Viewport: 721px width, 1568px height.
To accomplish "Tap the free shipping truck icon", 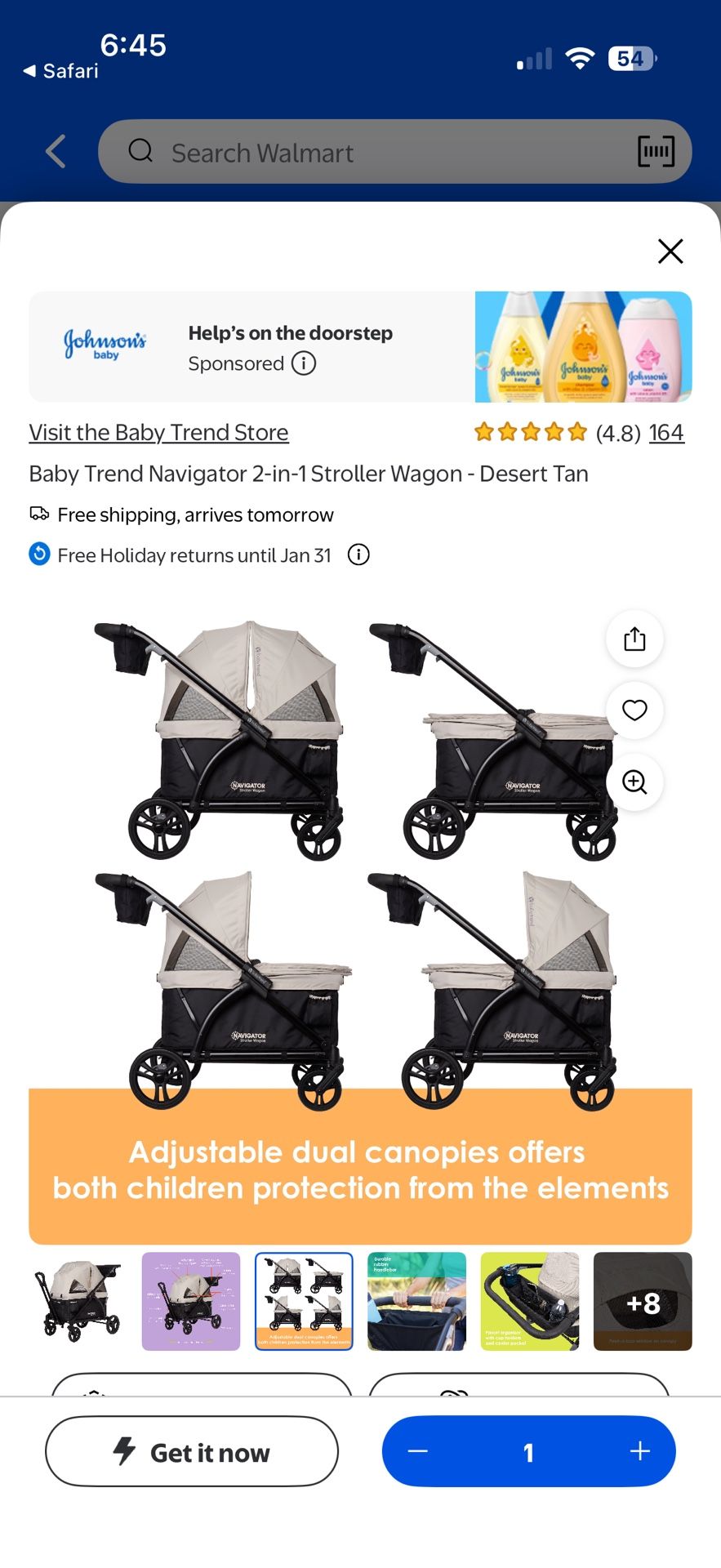I will coord(38,513).
